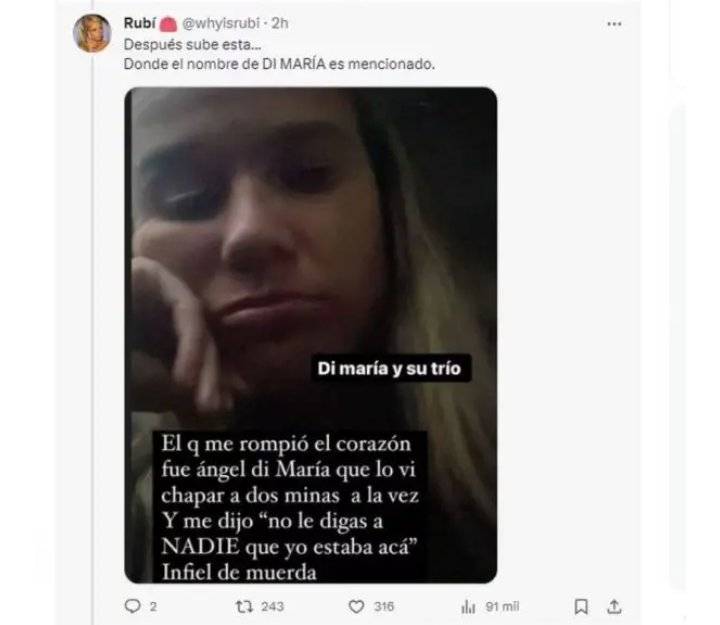Open the attached story image
This screenshot has height=625, width=720.
click(310, 335)
